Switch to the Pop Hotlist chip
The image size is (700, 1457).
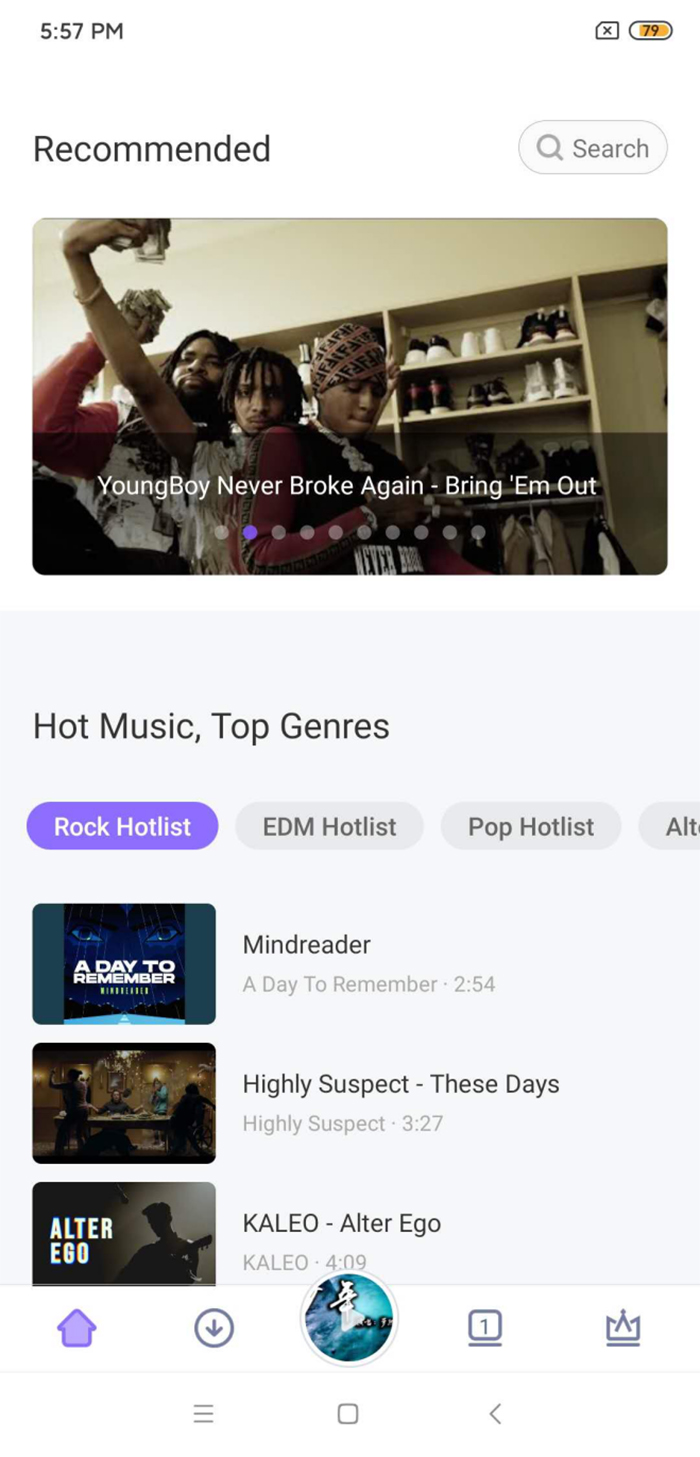(x=530, y=826)
